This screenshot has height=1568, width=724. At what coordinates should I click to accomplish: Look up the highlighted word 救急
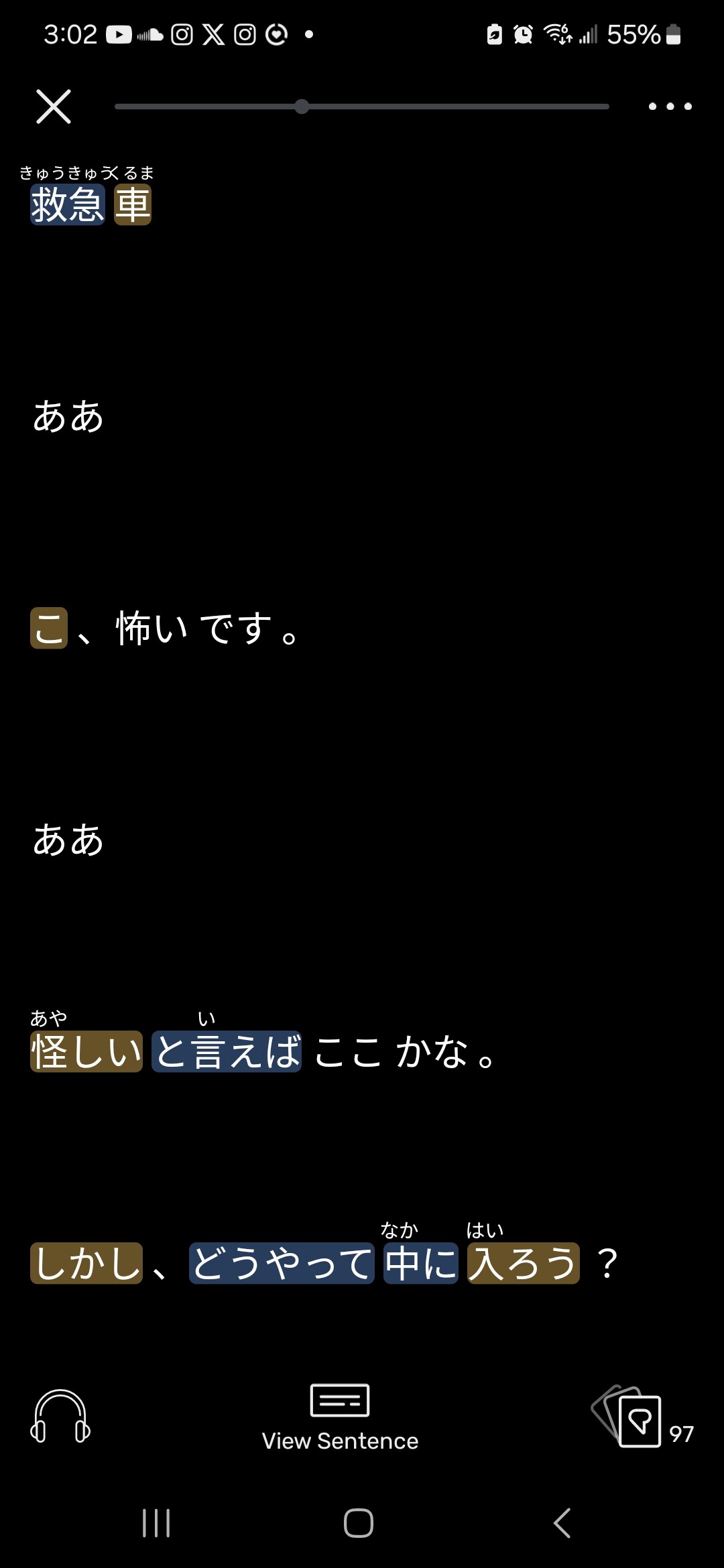68,205
